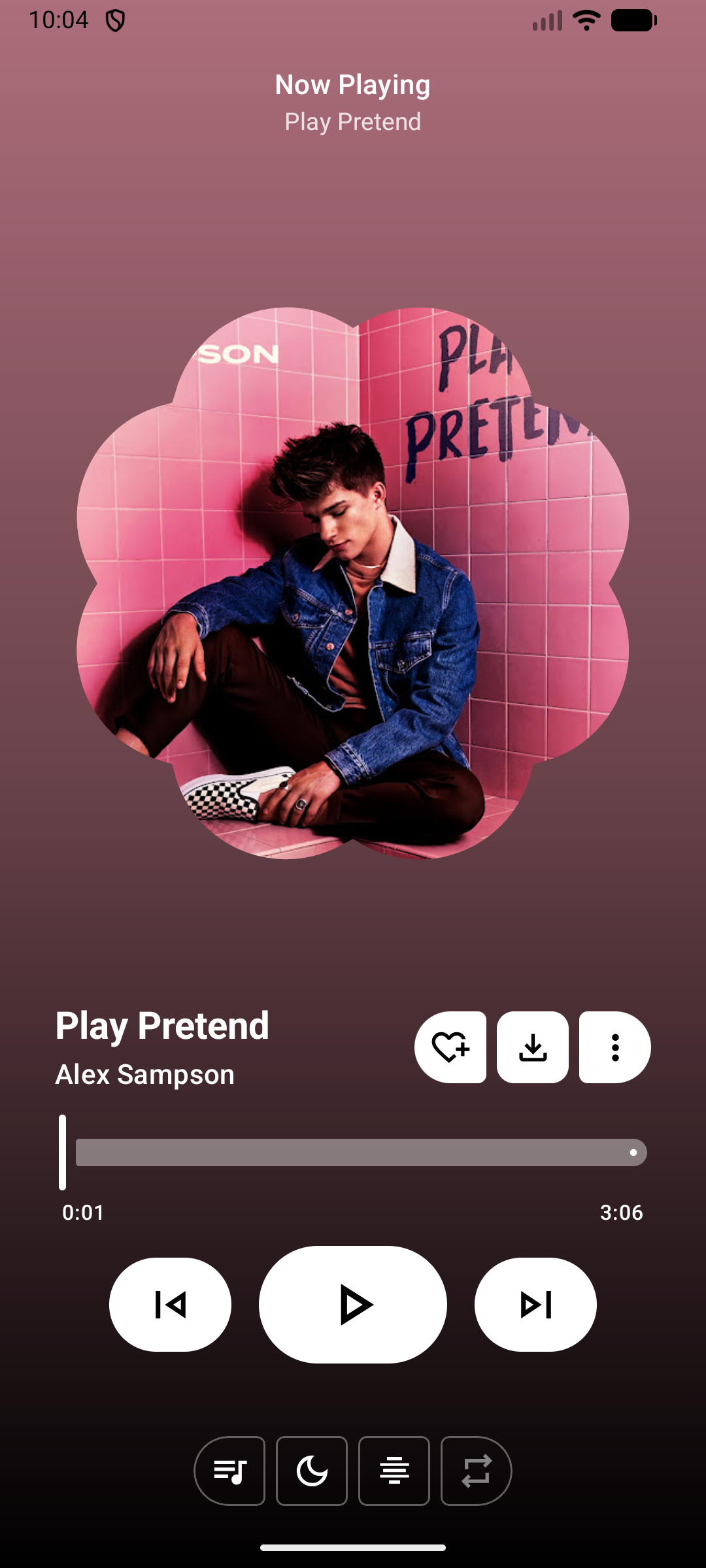Start playback of Play Pretend

point(353,1305)
